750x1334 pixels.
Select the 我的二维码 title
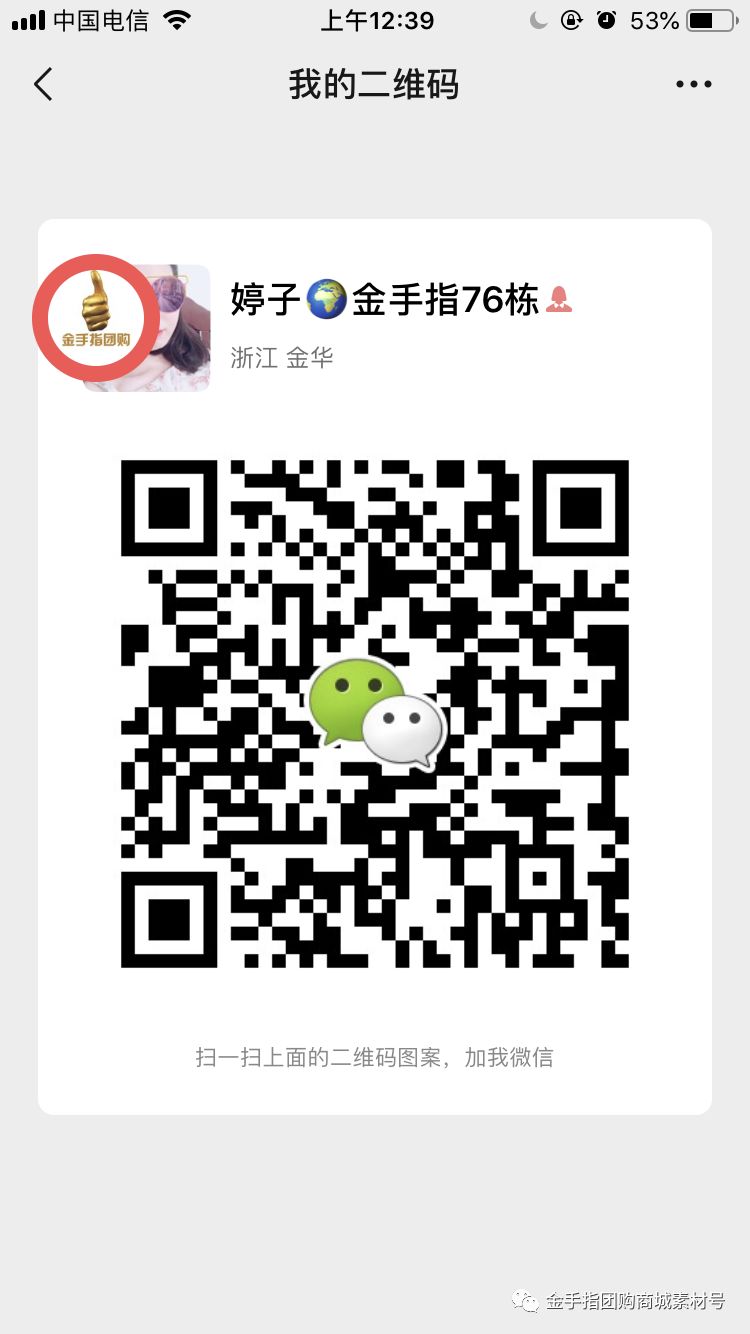point(375,84)
